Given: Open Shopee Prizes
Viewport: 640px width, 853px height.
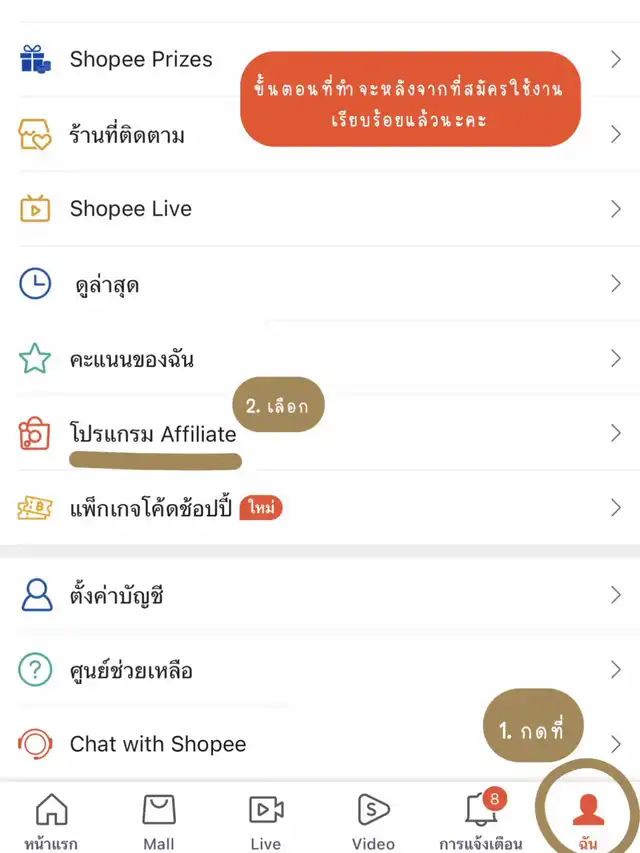Looking at the screenshot, I should tap(140, 60).
